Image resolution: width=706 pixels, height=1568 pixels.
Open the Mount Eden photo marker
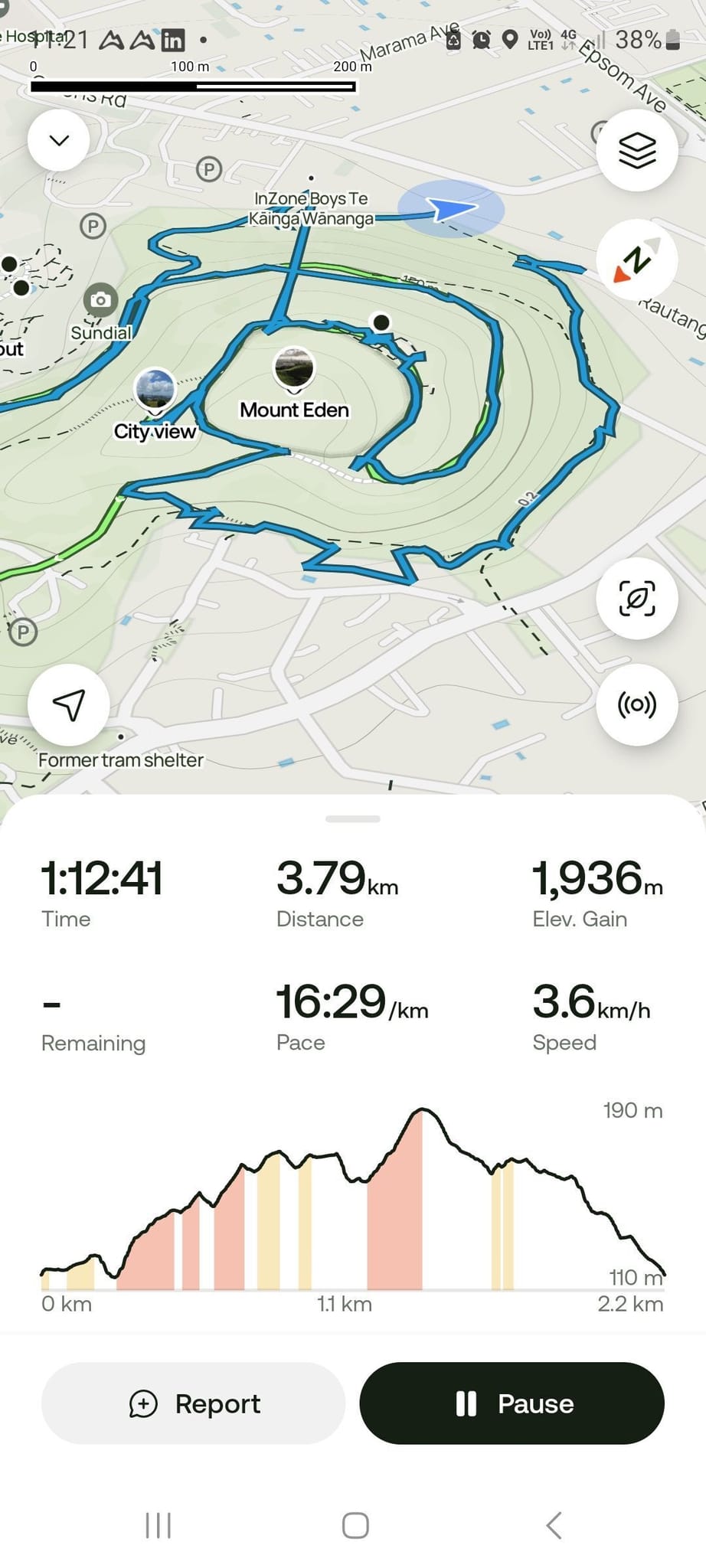click(x=294, y=368)
